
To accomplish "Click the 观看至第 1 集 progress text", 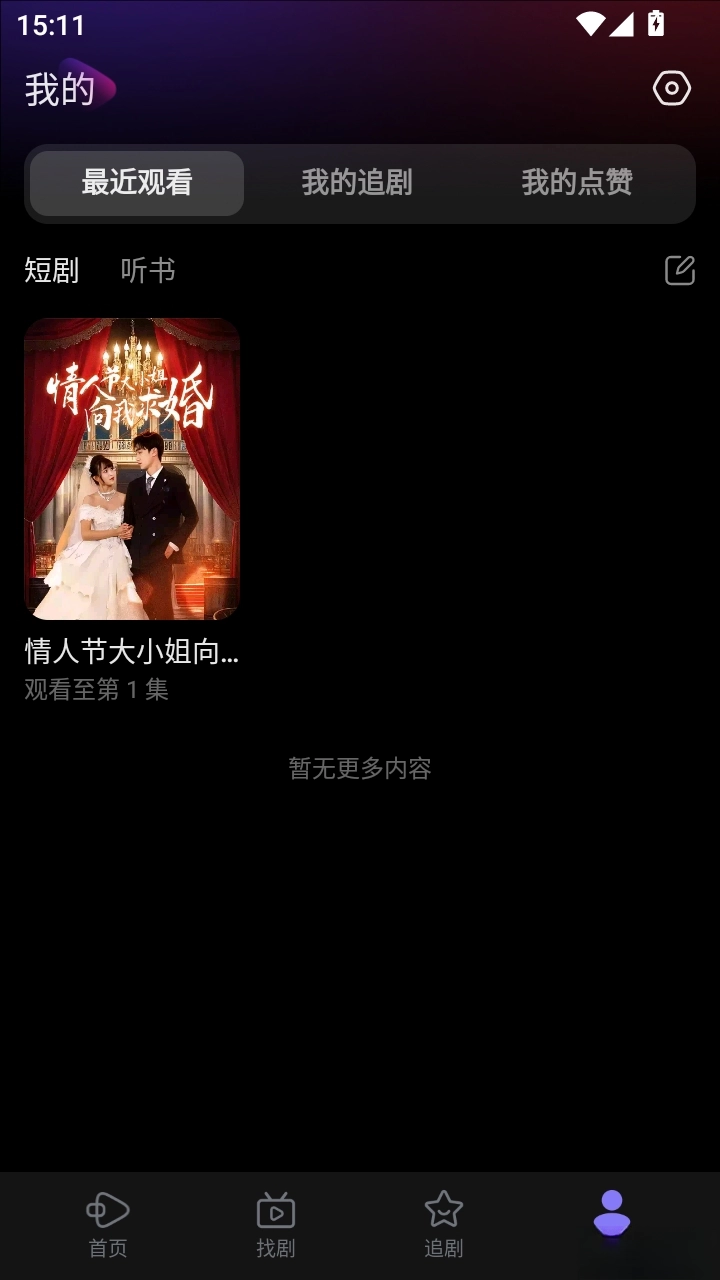I will 95,689.
